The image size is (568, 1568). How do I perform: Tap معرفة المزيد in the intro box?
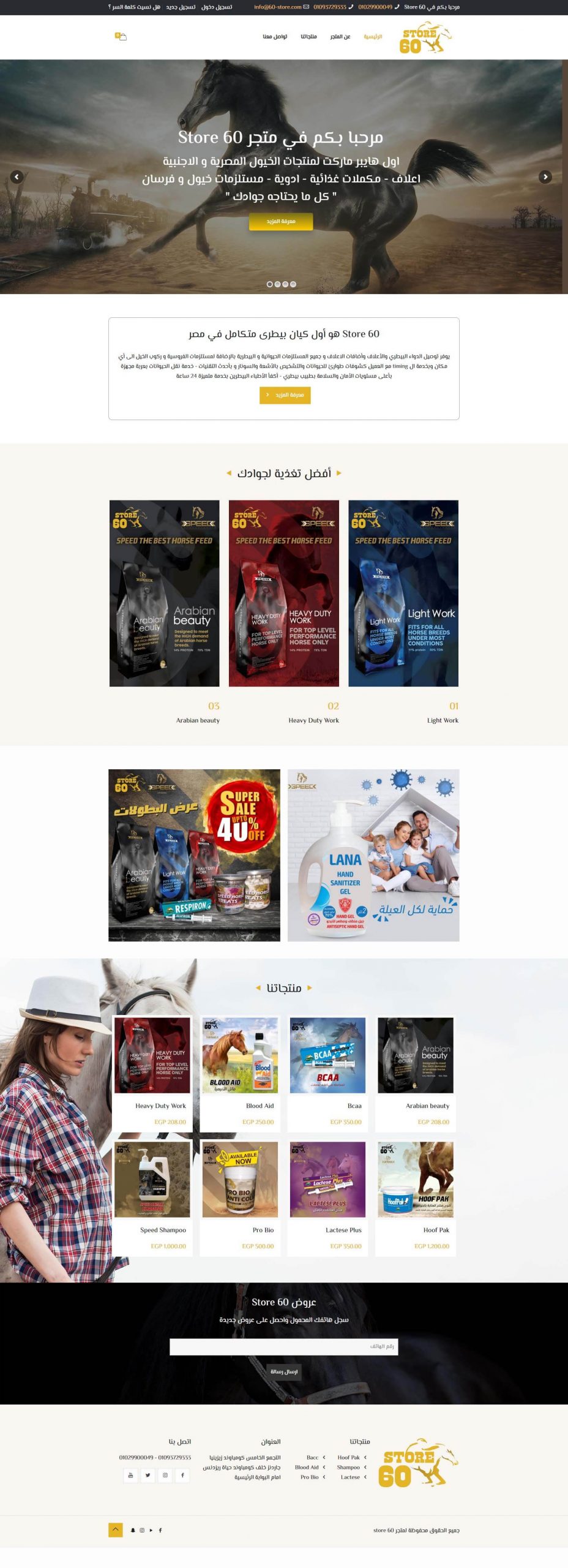(285, 395)
